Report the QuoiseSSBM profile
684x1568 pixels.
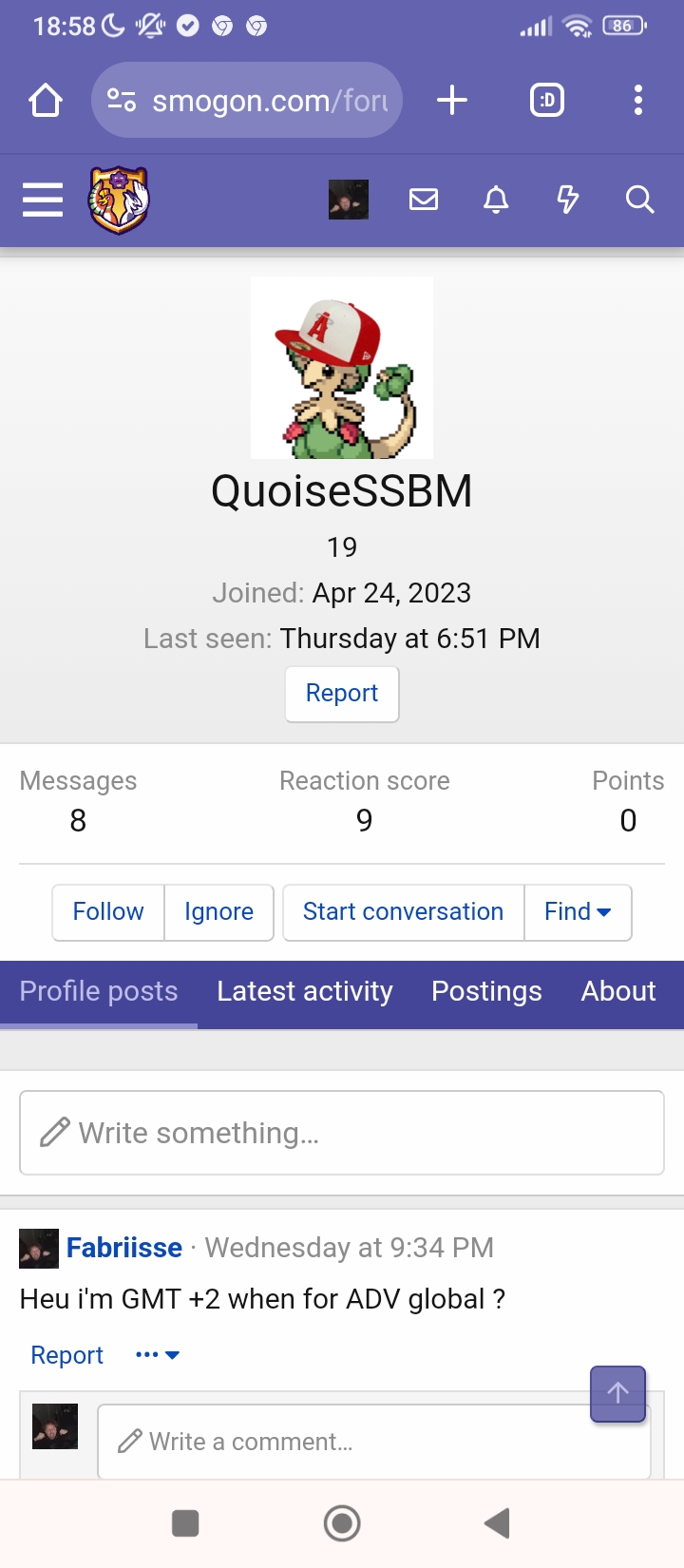342,694
